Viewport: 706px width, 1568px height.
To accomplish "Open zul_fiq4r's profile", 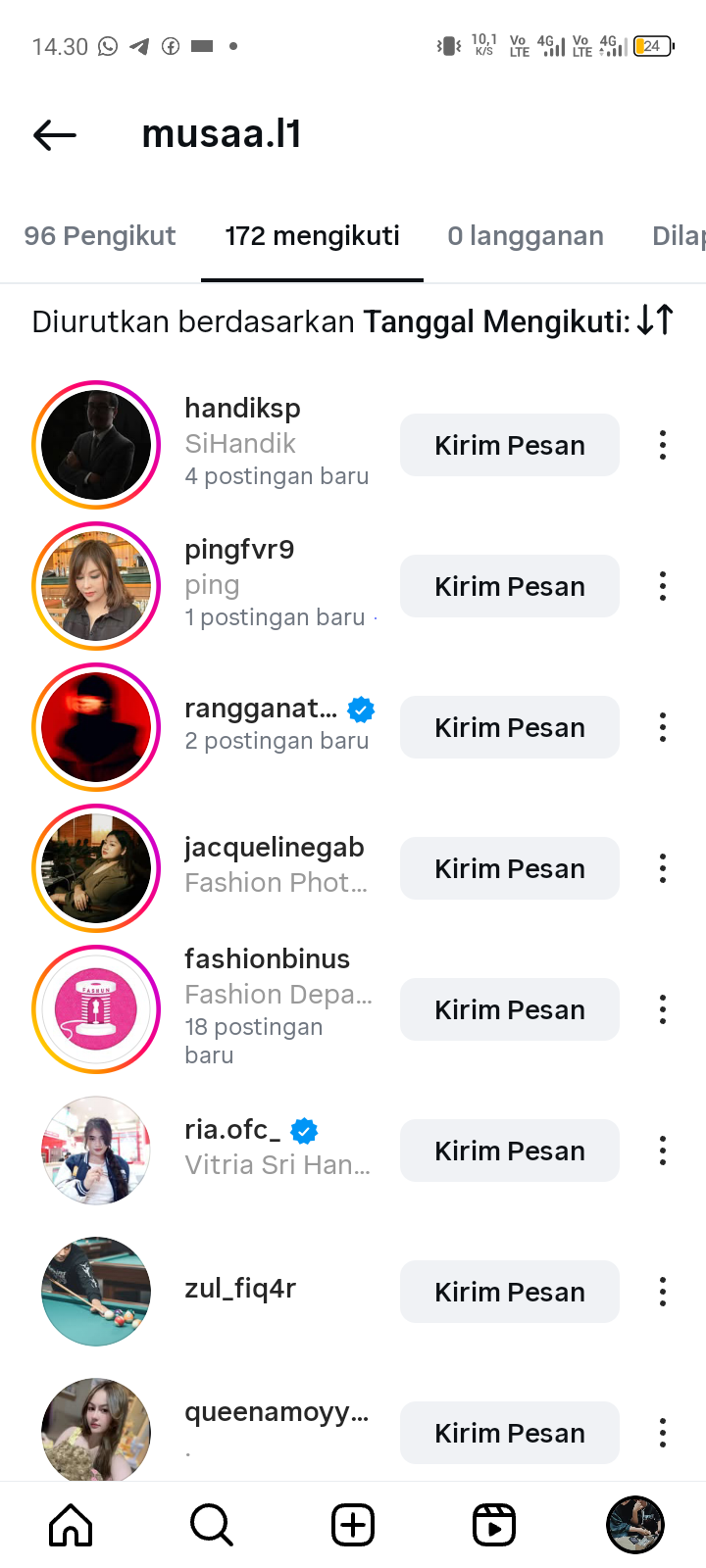I will click(240, 1289).
